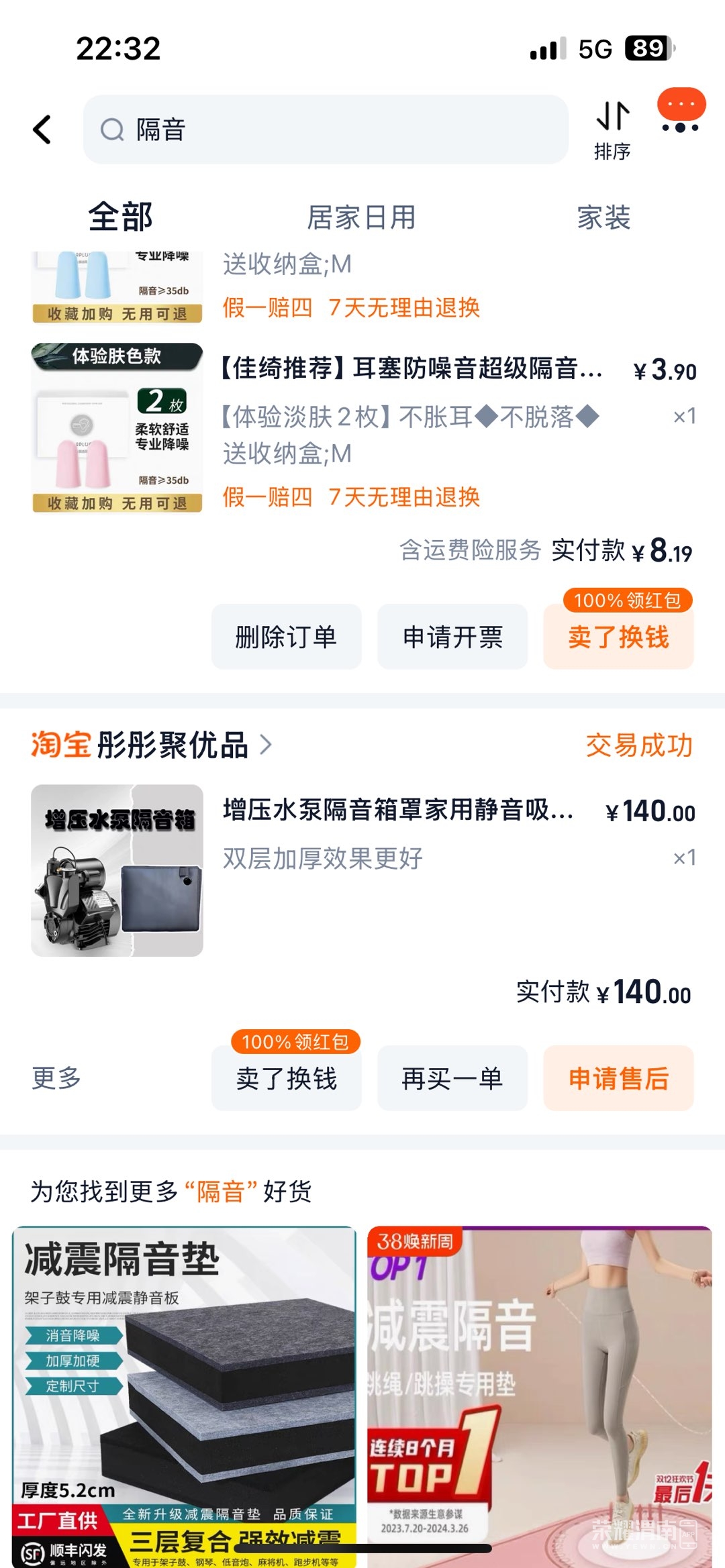Image resolution: width=725 pixels, height=1568 pixels.
Task: Tap 申请售后 for after-sales service
Action: (618, 1078)
